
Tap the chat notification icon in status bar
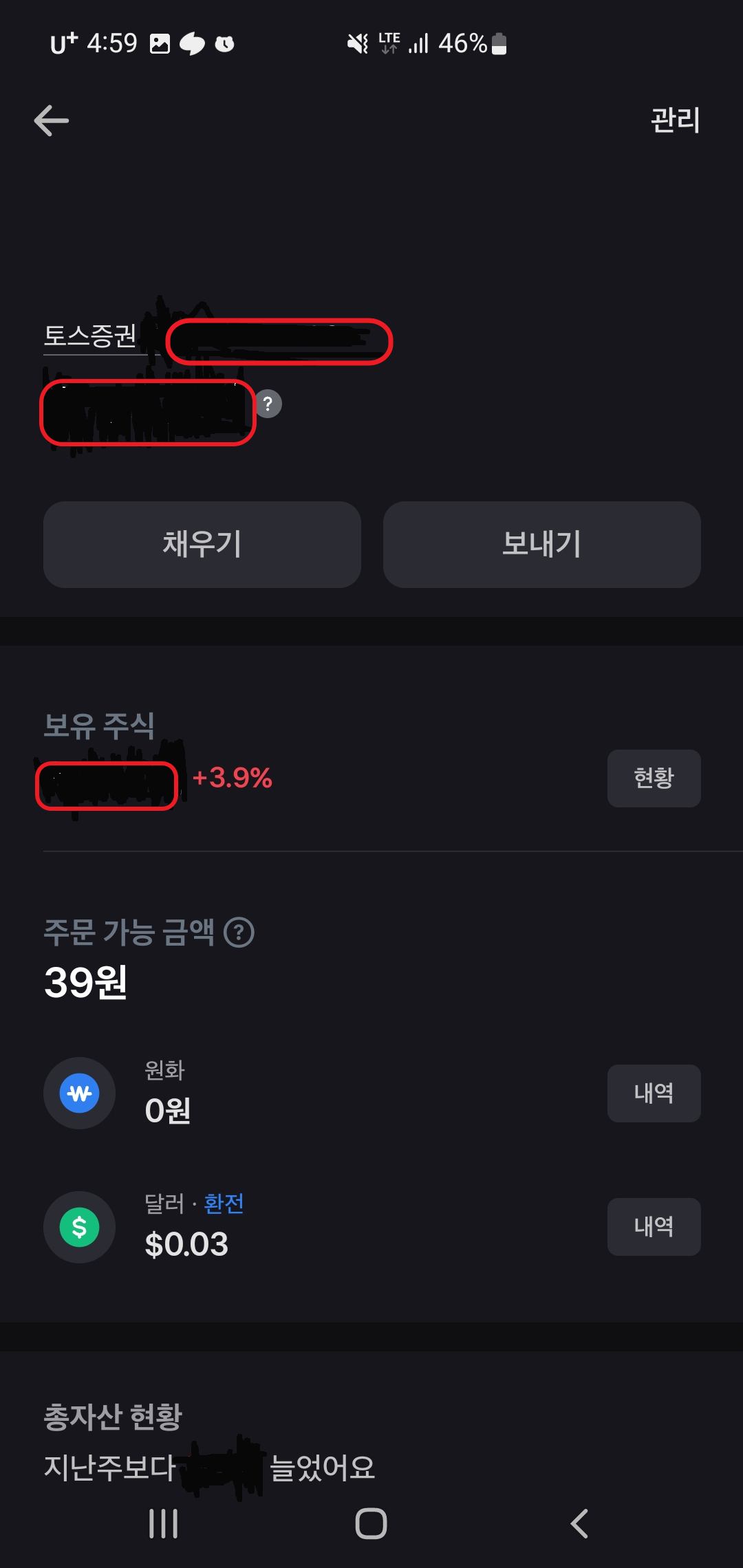click(191, 43)
